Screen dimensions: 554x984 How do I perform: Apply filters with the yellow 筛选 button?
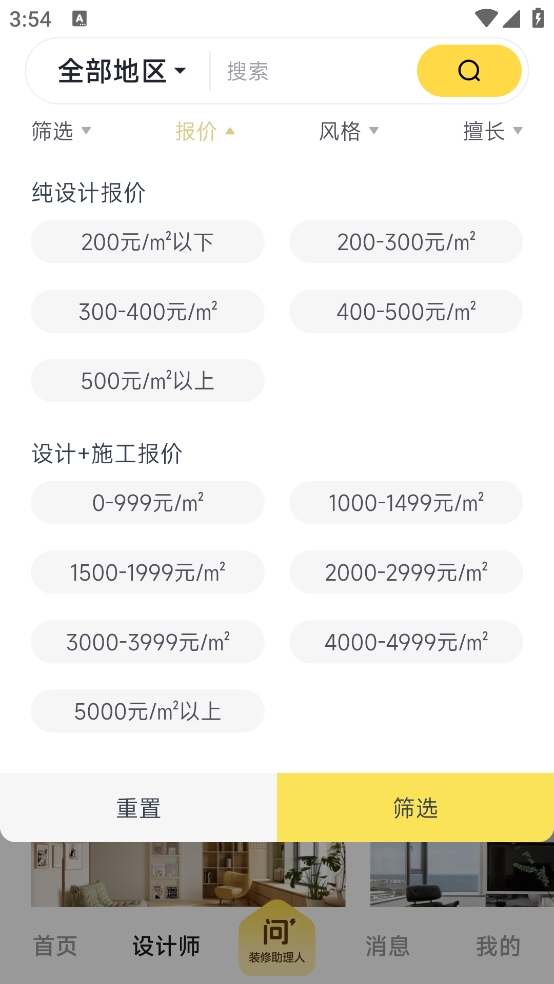tap(415, 808)
